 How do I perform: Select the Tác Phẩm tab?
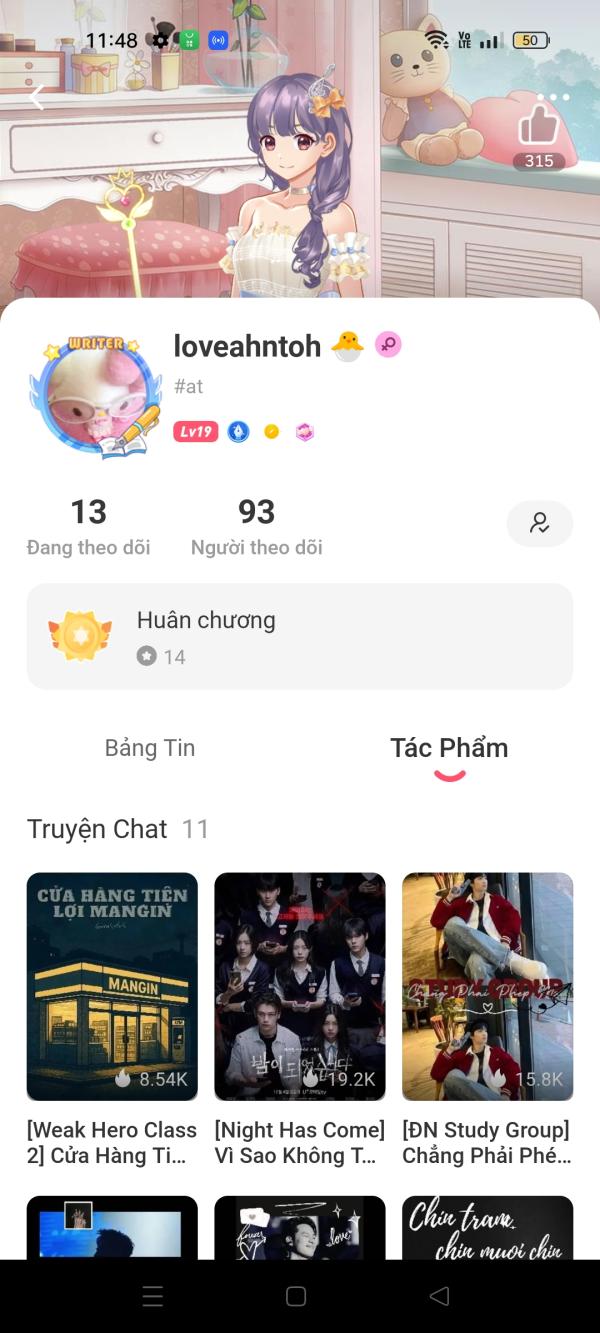point(449,748)
